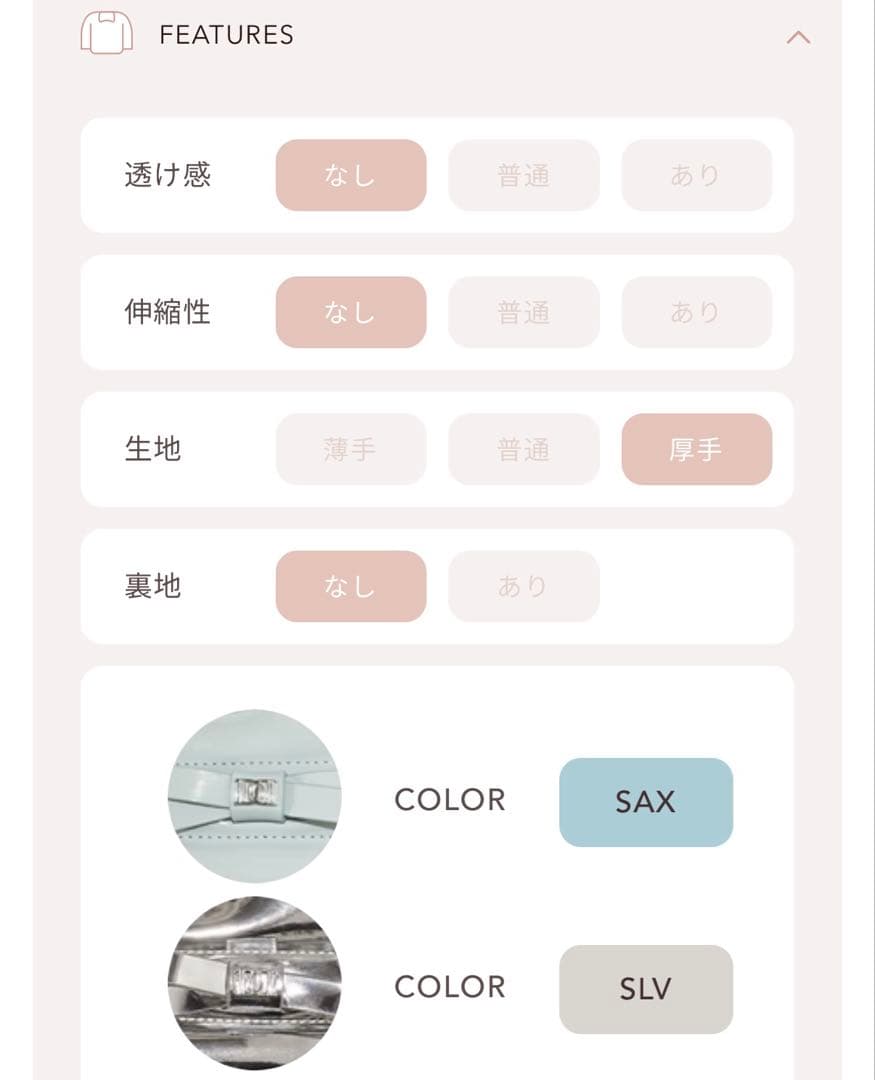This screenshot has width=875, height=1080.
Task: Choose 厚手 under 生地 (fabric)
Action: point(696,450)
